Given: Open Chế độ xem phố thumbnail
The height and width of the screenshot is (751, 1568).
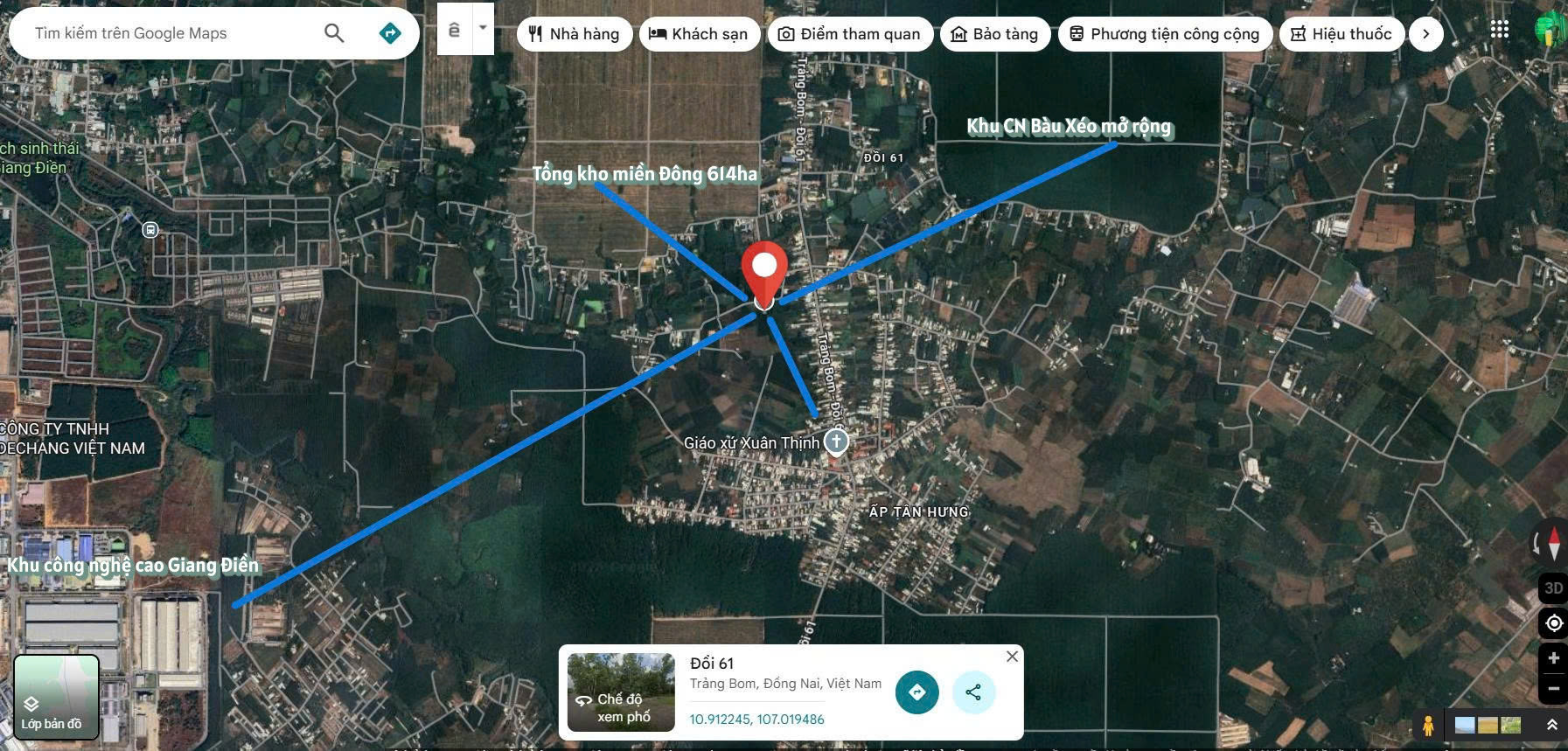Looking at the screenshot, I should pos(621,692).
